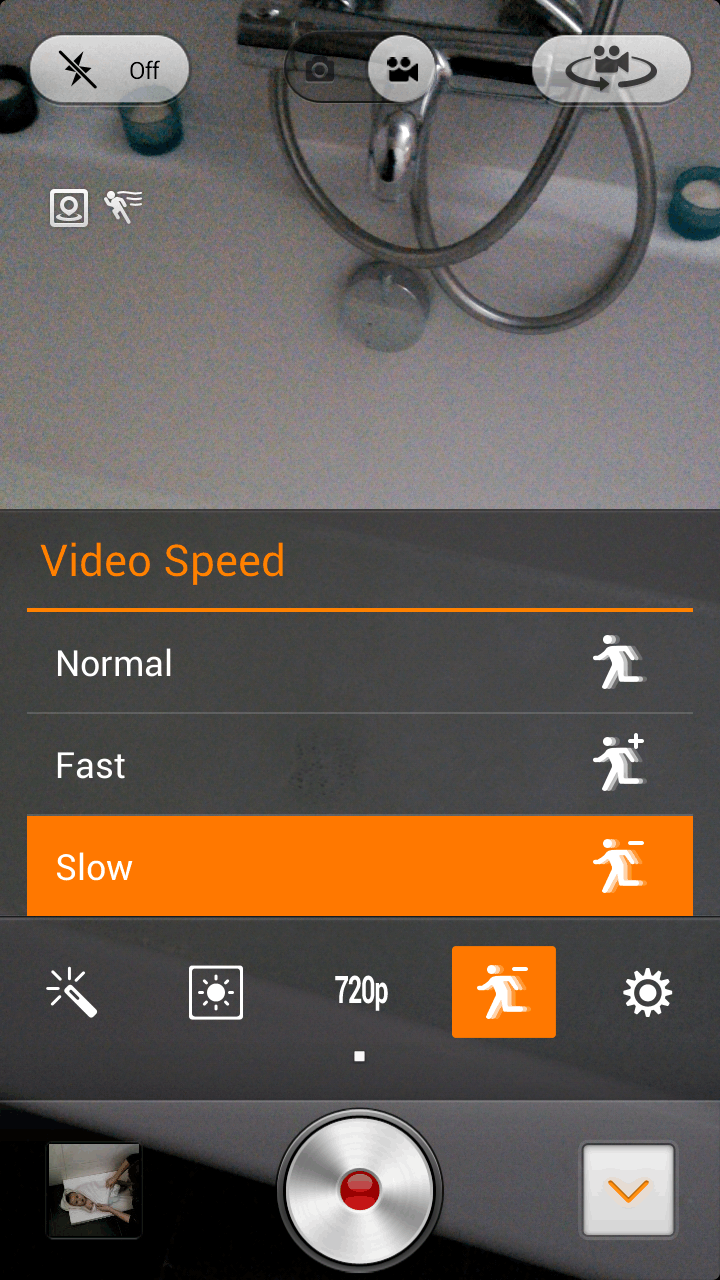Open the brightness exposure setting
720x1280 pixels.
coord(216,992)
